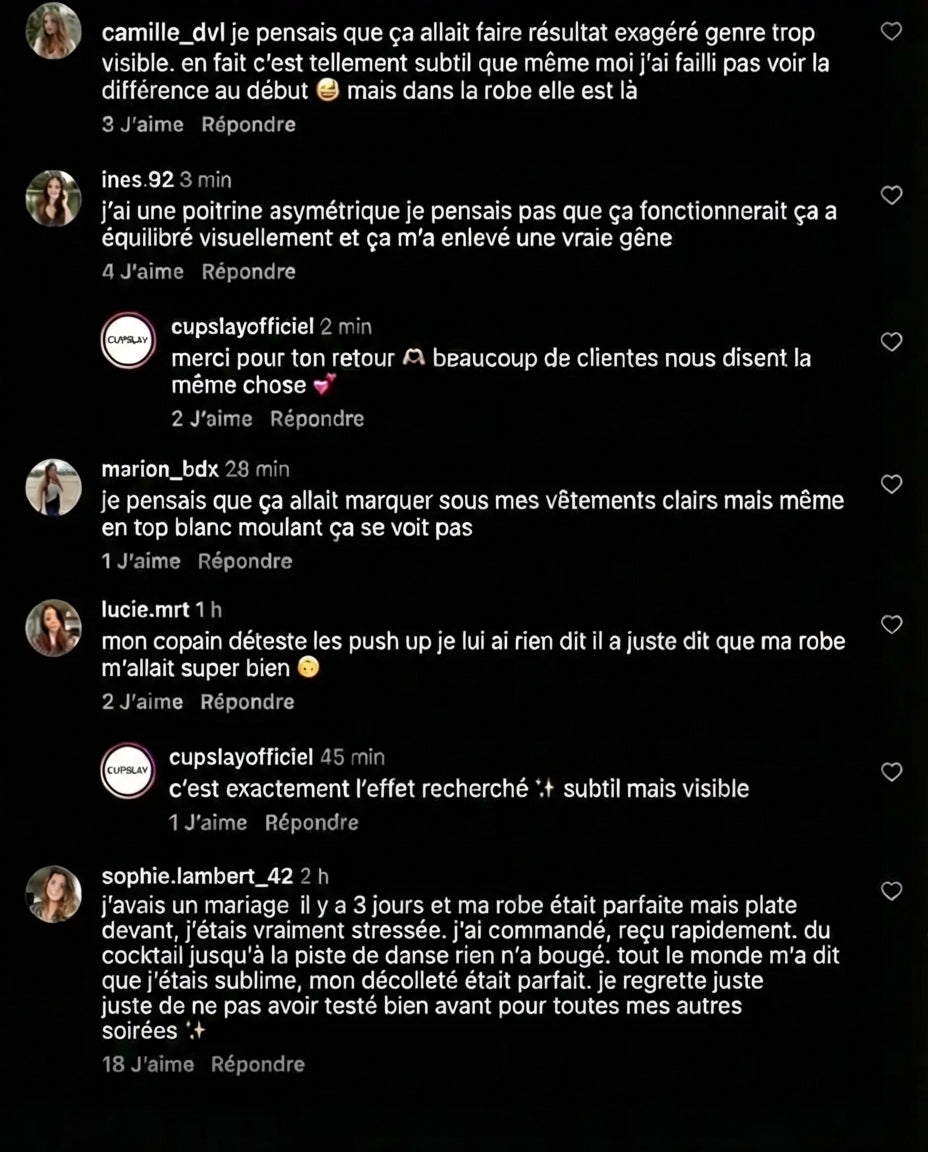This screenshot has width=928, height=1152.
Task: Like the comment from ines.92
Action: (890, 195)
